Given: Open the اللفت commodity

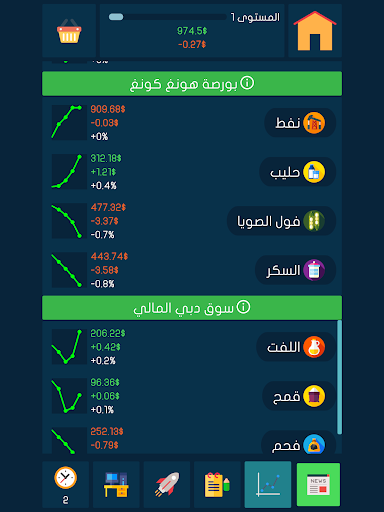Looking at the screenshot, I should tap(296, 347).
